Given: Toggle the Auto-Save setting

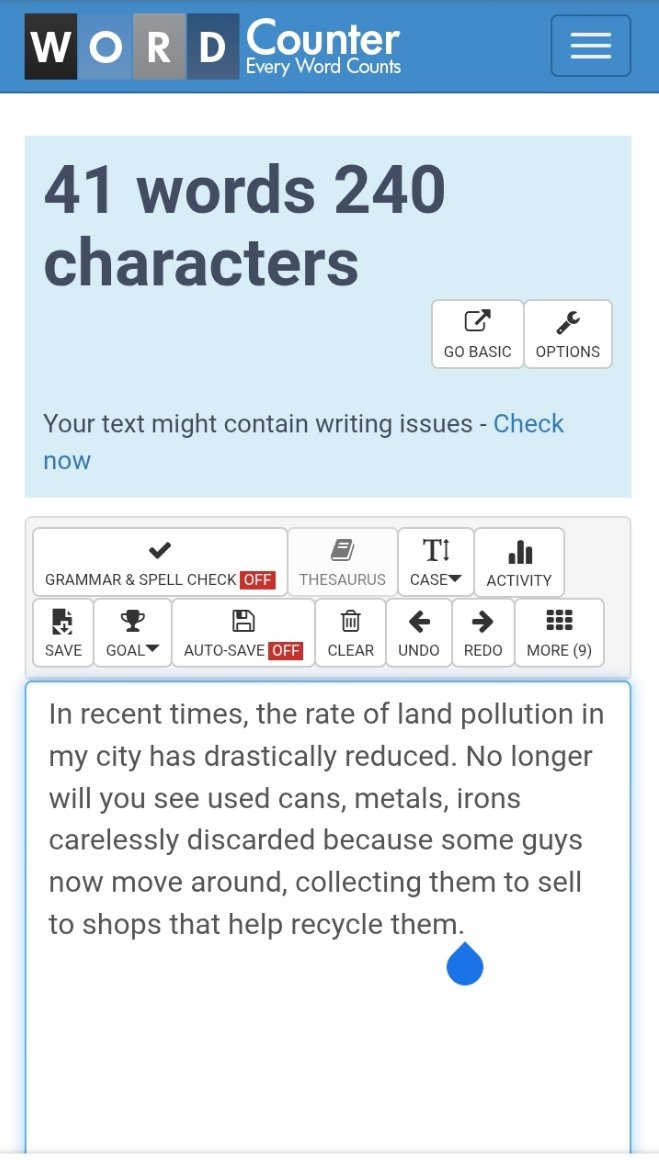Looking at the screenshot, I should tap(243, 633).
